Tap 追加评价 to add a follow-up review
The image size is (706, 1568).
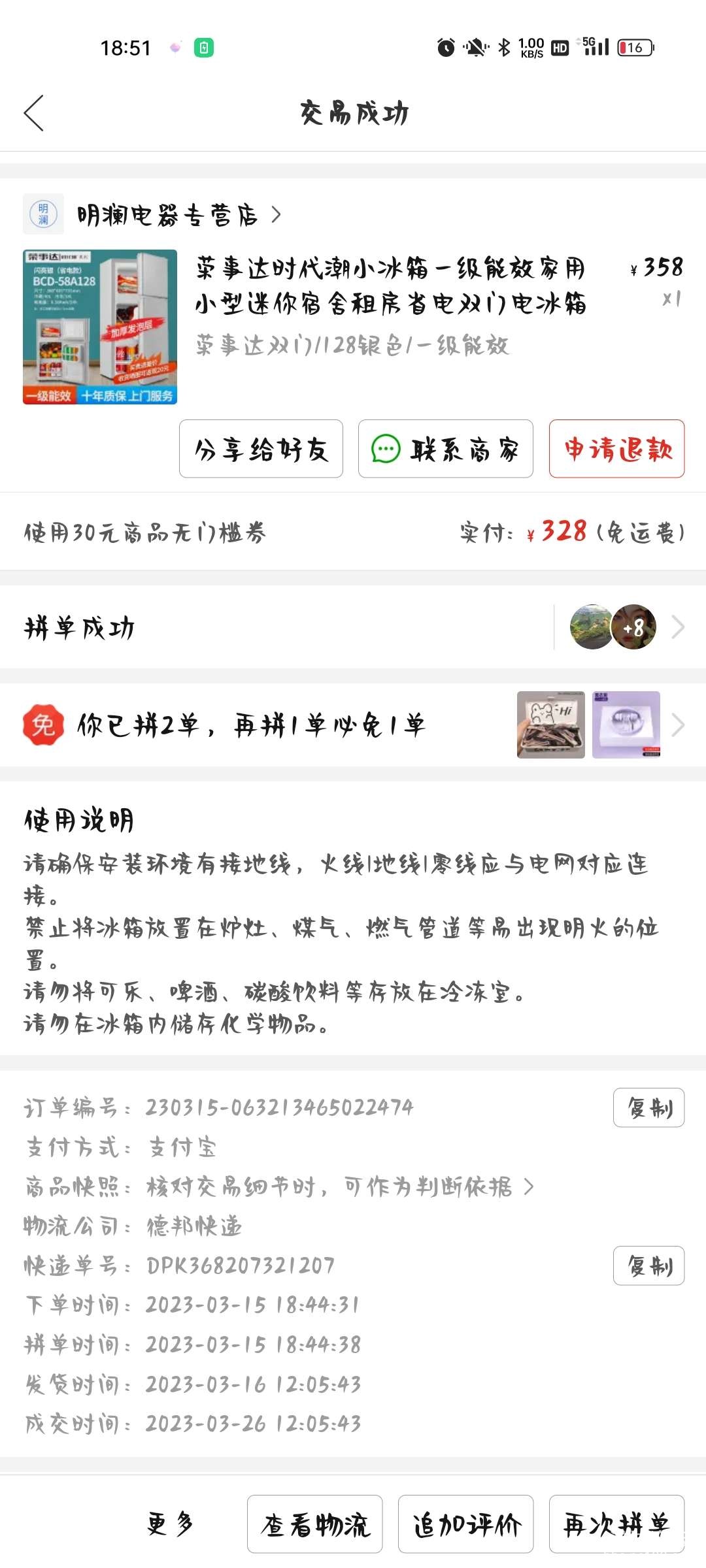click(x=465, y=1524)
